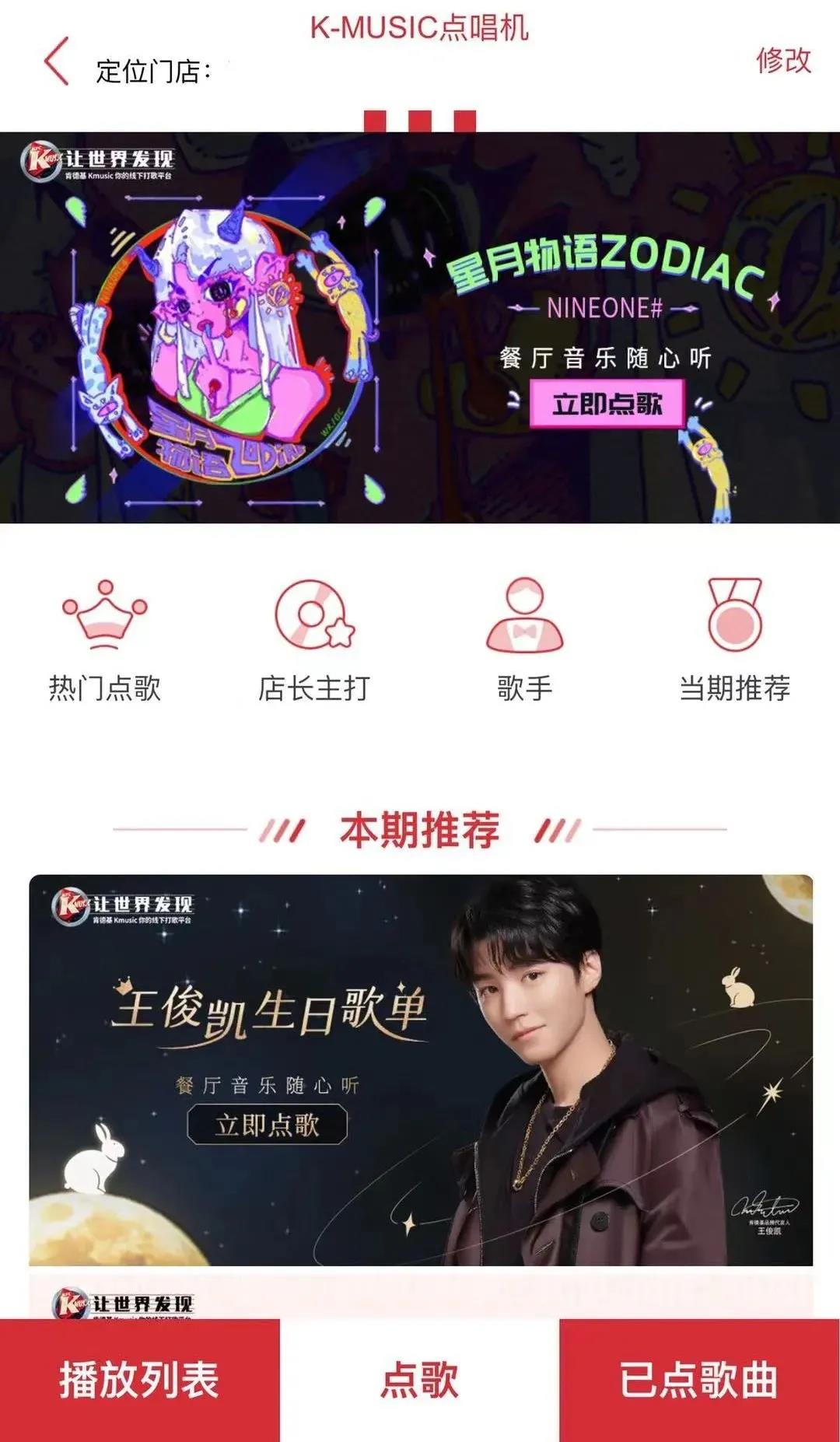Open the 星月物语 ZODIAC banner
The width and height of the screenshot is (840, 1442).
point(420,327)
